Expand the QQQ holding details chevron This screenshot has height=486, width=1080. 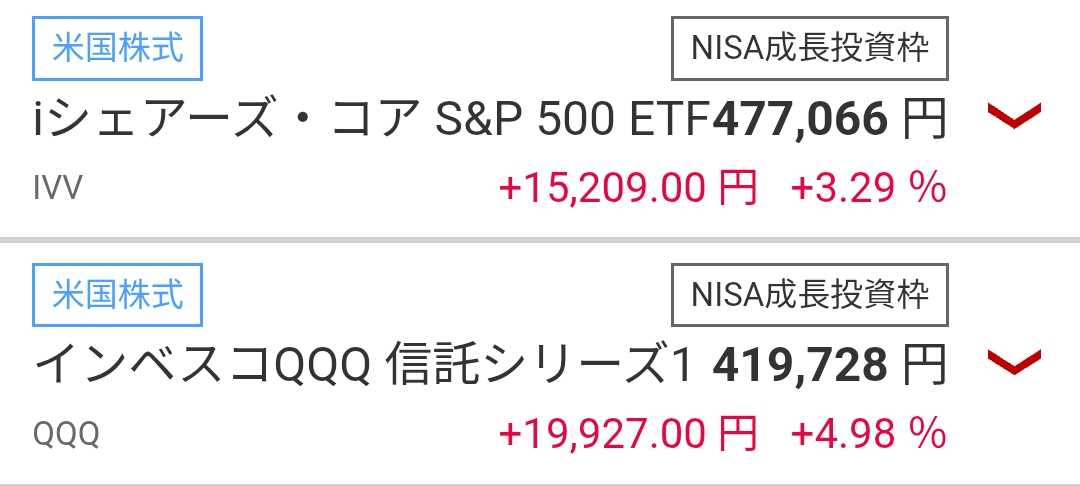point(1014,362)
